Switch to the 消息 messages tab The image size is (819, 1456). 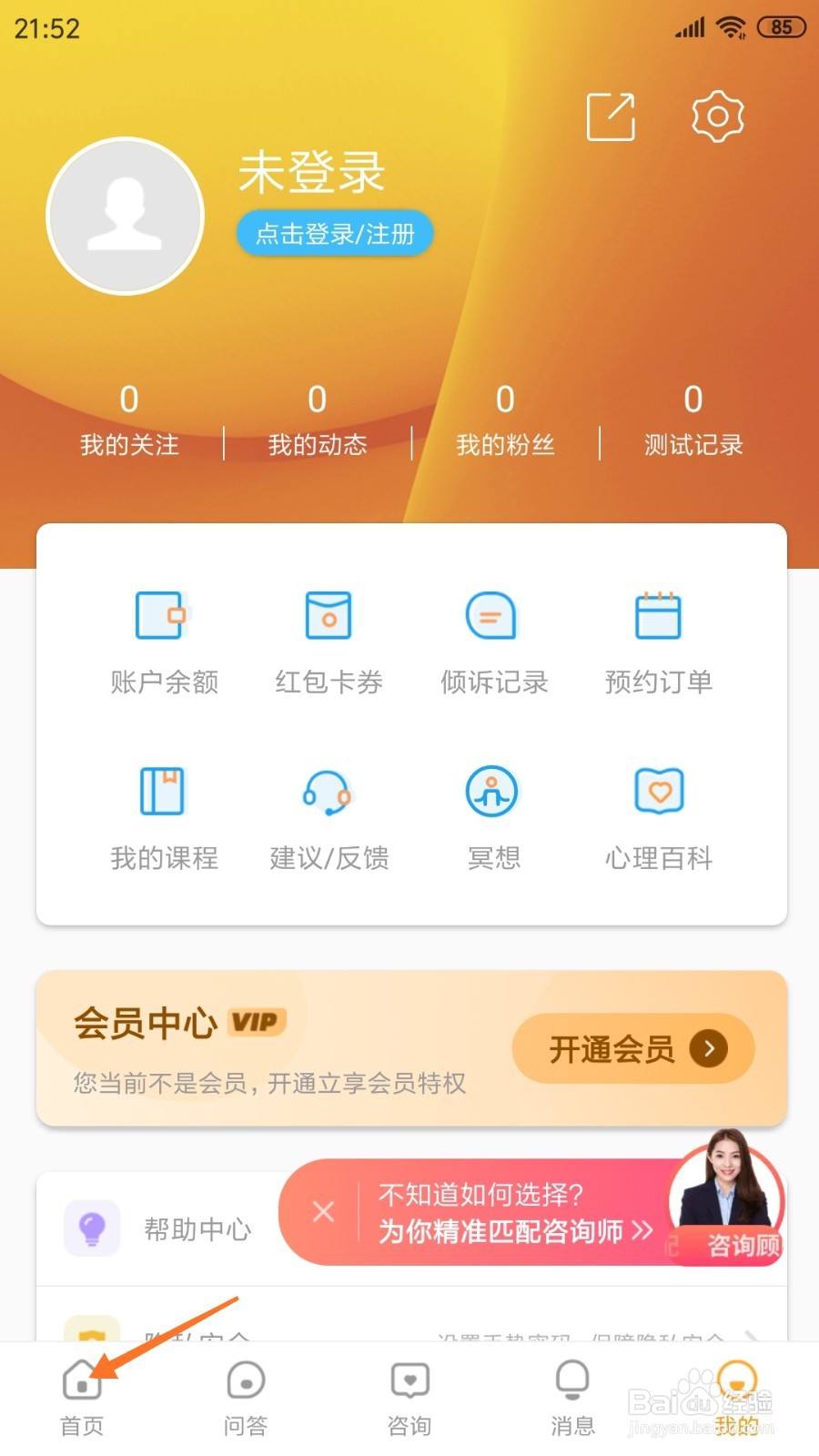pos(571,1397)
